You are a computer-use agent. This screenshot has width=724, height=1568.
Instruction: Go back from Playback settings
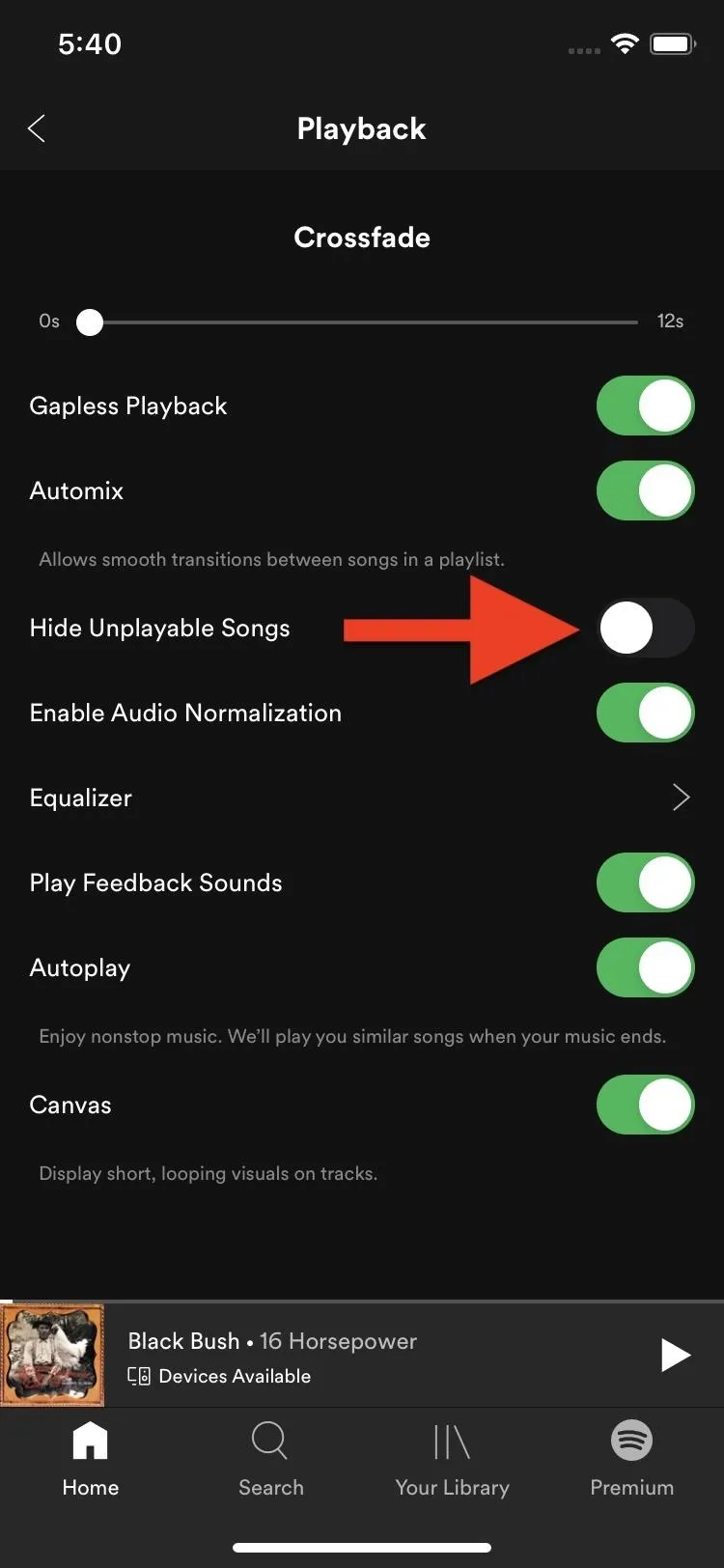[37, 128]
